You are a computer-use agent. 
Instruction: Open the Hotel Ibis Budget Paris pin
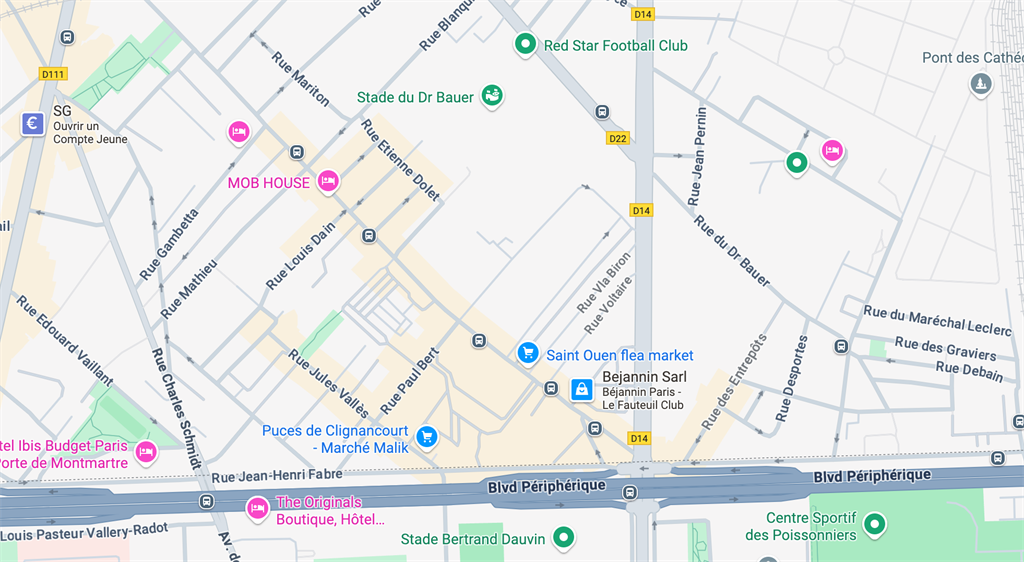coord(146,451)
